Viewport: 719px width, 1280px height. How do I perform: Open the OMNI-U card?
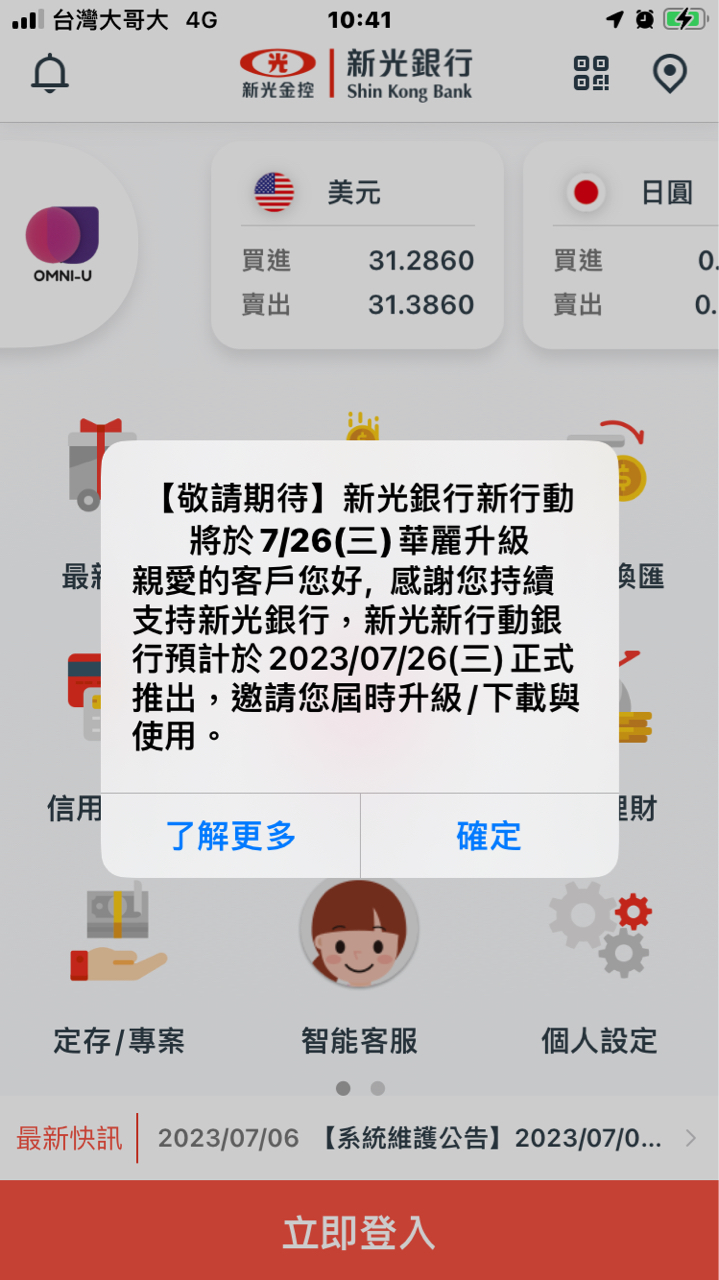(62, 245)
